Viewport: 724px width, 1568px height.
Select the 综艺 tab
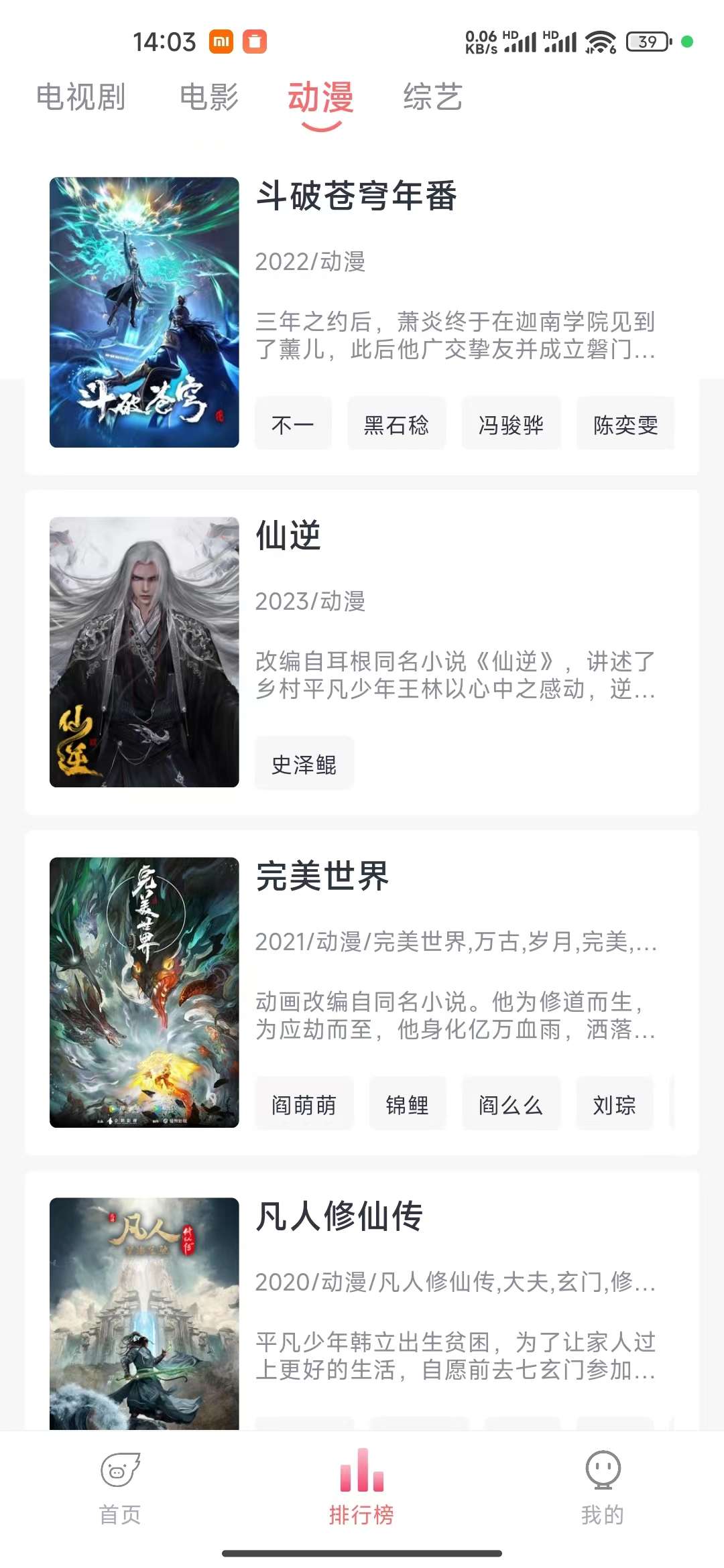click(432, 97)
